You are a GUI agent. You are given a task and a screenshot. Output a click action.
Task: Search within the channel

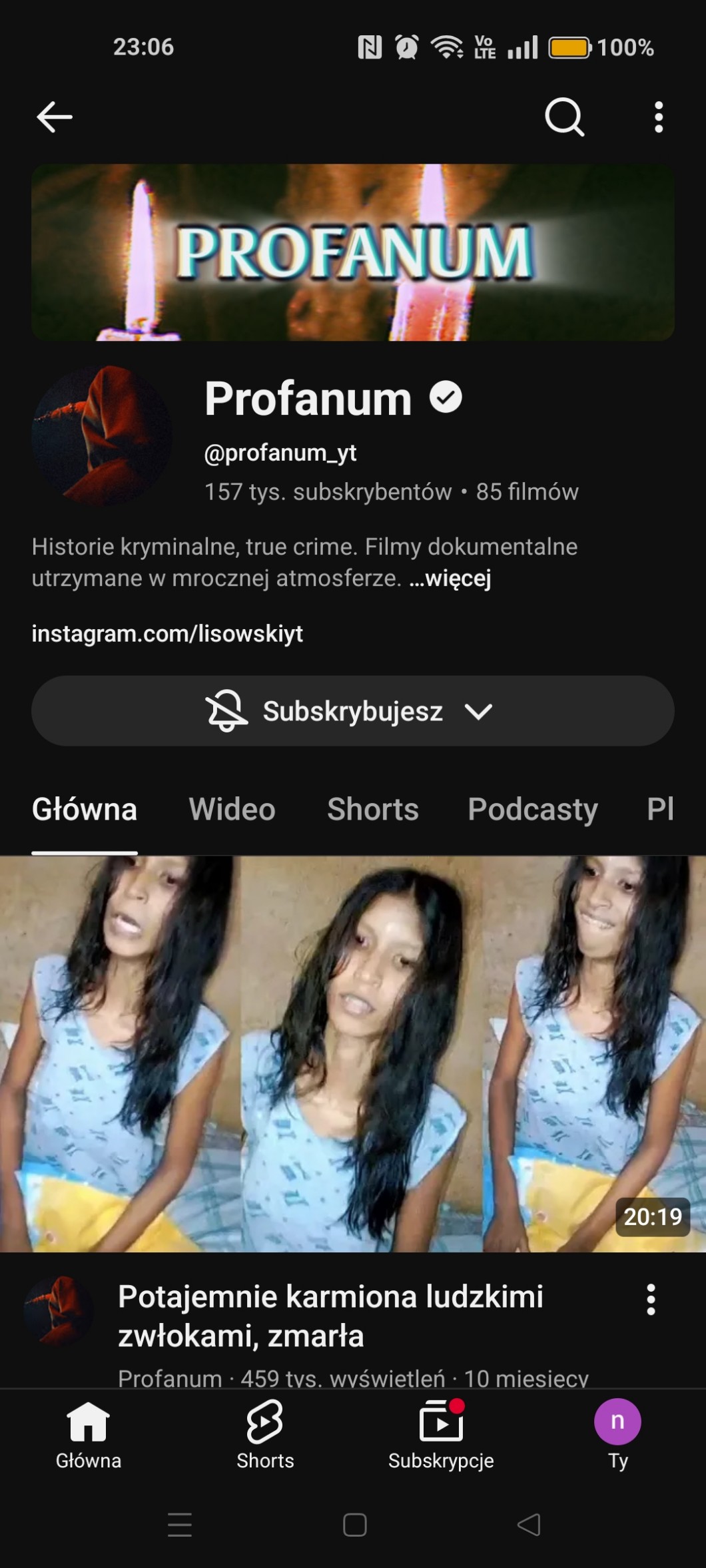(564, 117)
